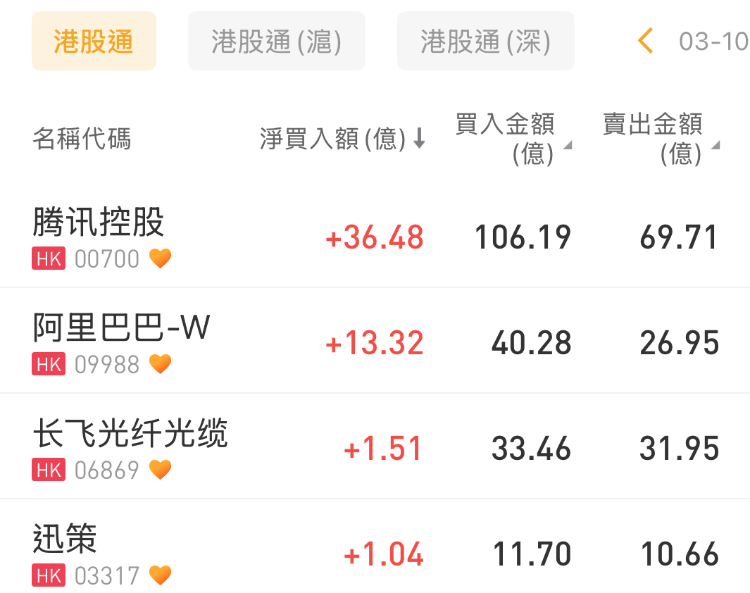The height and width of the screenshot is (593, 750).
Task: Sort by 買入金額 column
Action: pyautogui.click(x=512, y=138)
